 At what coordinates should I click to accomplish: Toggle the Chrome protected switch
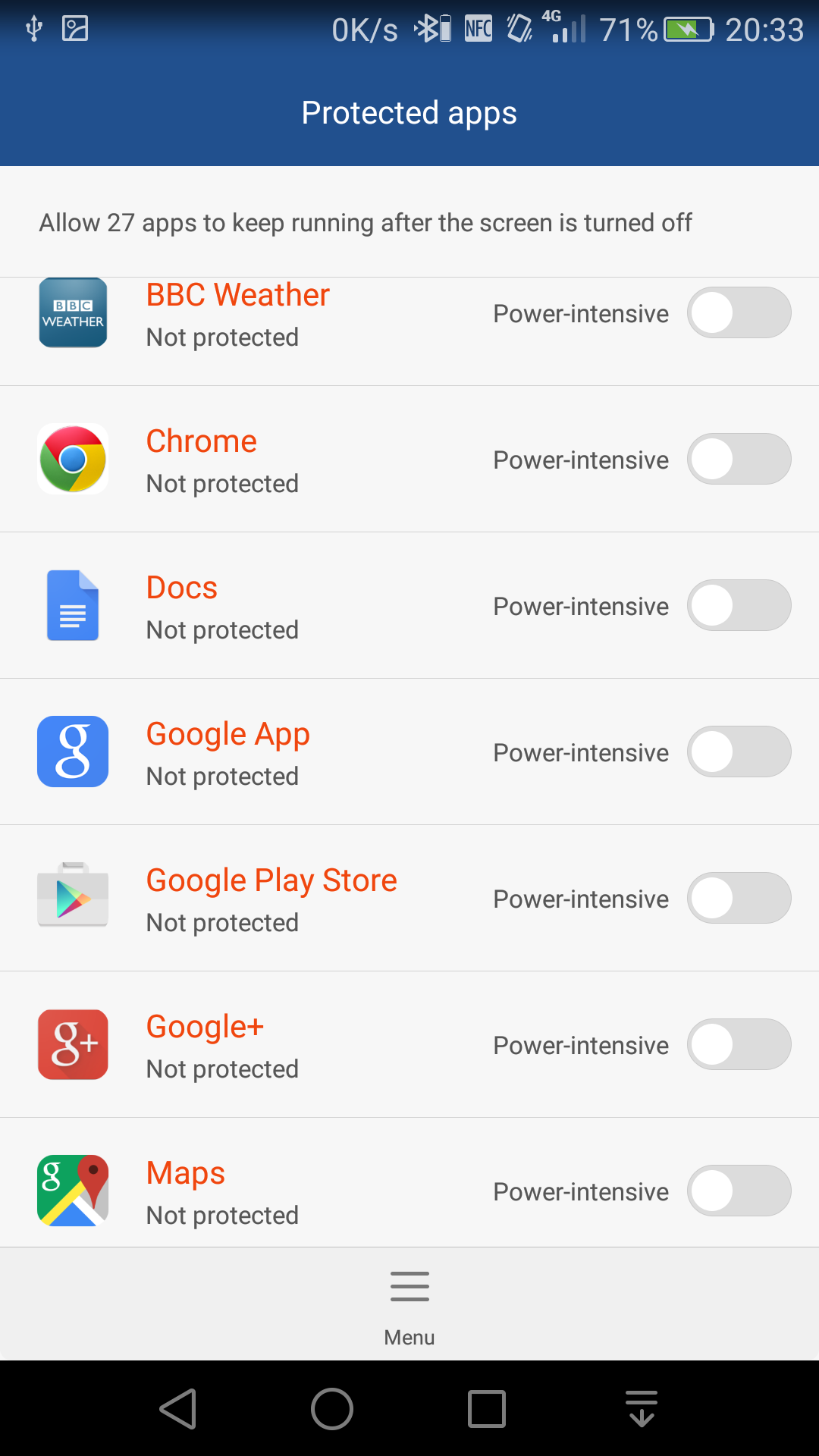739,459
